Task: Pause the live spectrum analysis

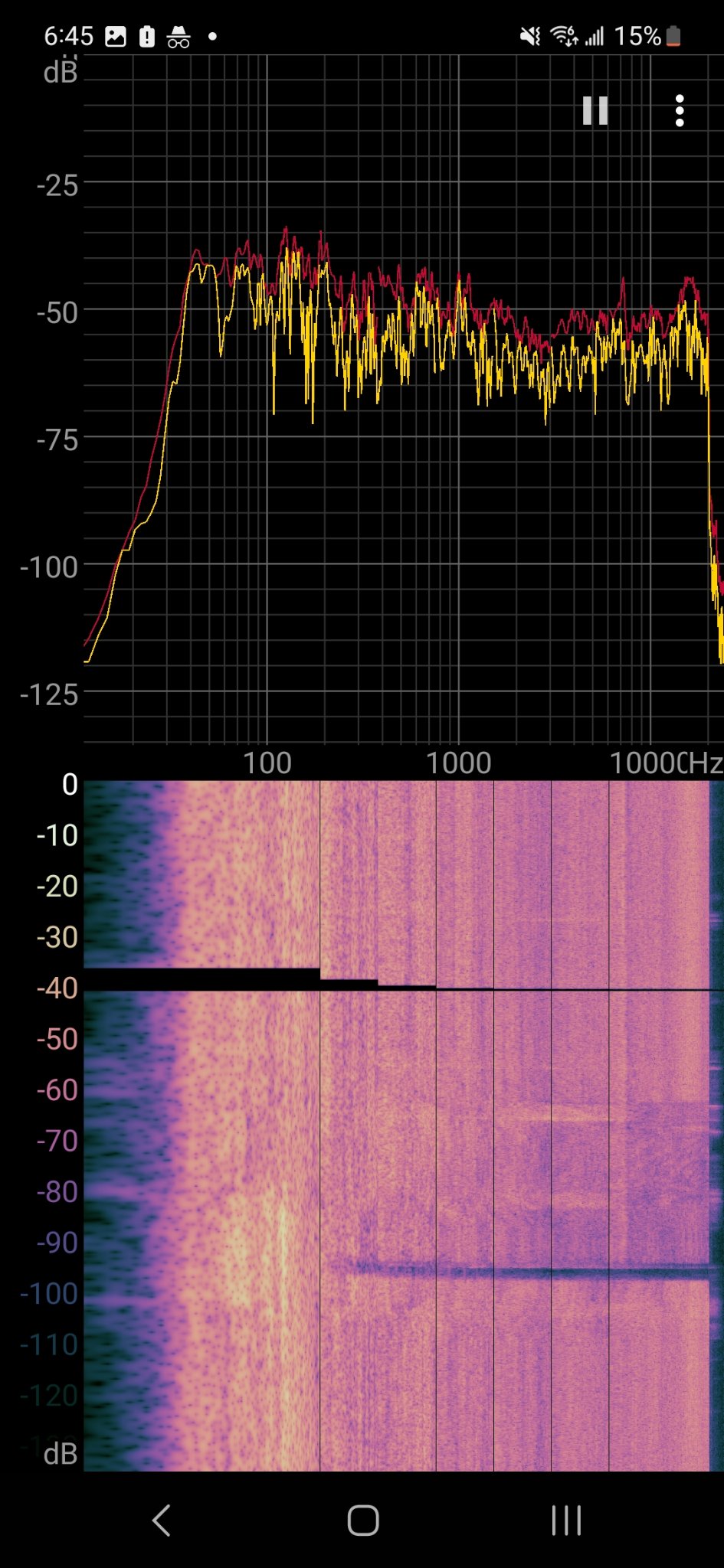Action: coord(595,111)
